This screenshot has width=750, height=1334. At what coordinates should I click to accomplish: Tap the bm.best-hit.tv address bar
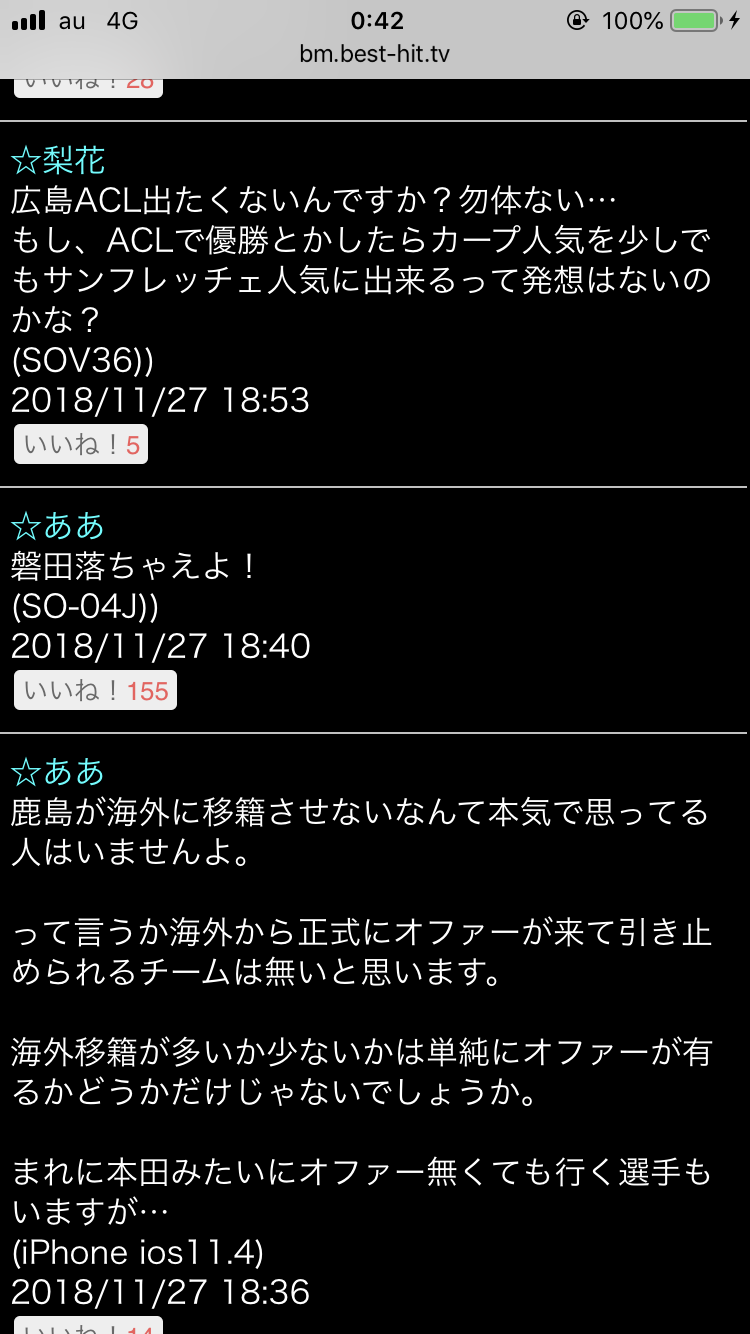tap(375, 54)
